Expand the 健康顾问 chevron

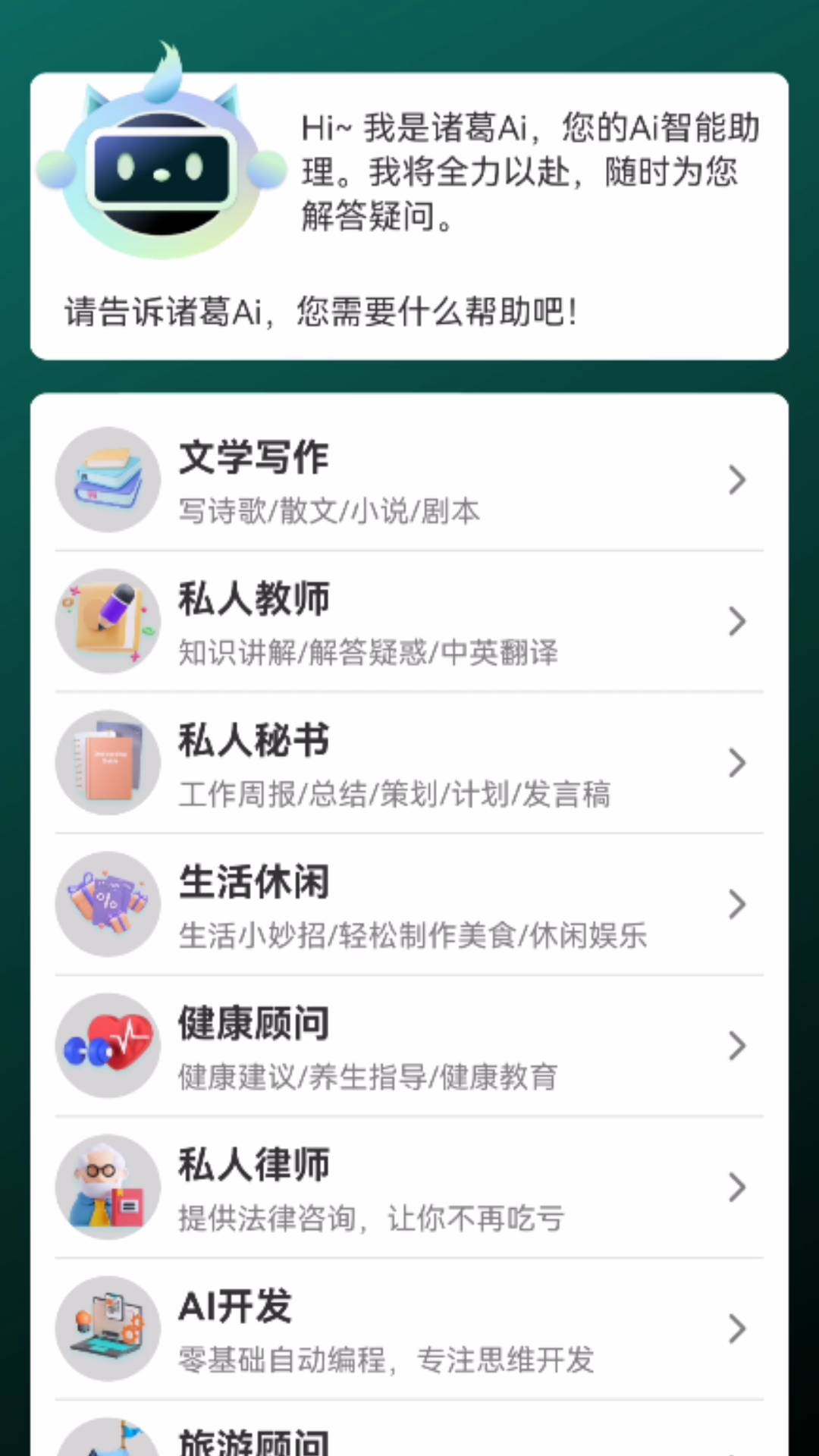point(736,1046)
